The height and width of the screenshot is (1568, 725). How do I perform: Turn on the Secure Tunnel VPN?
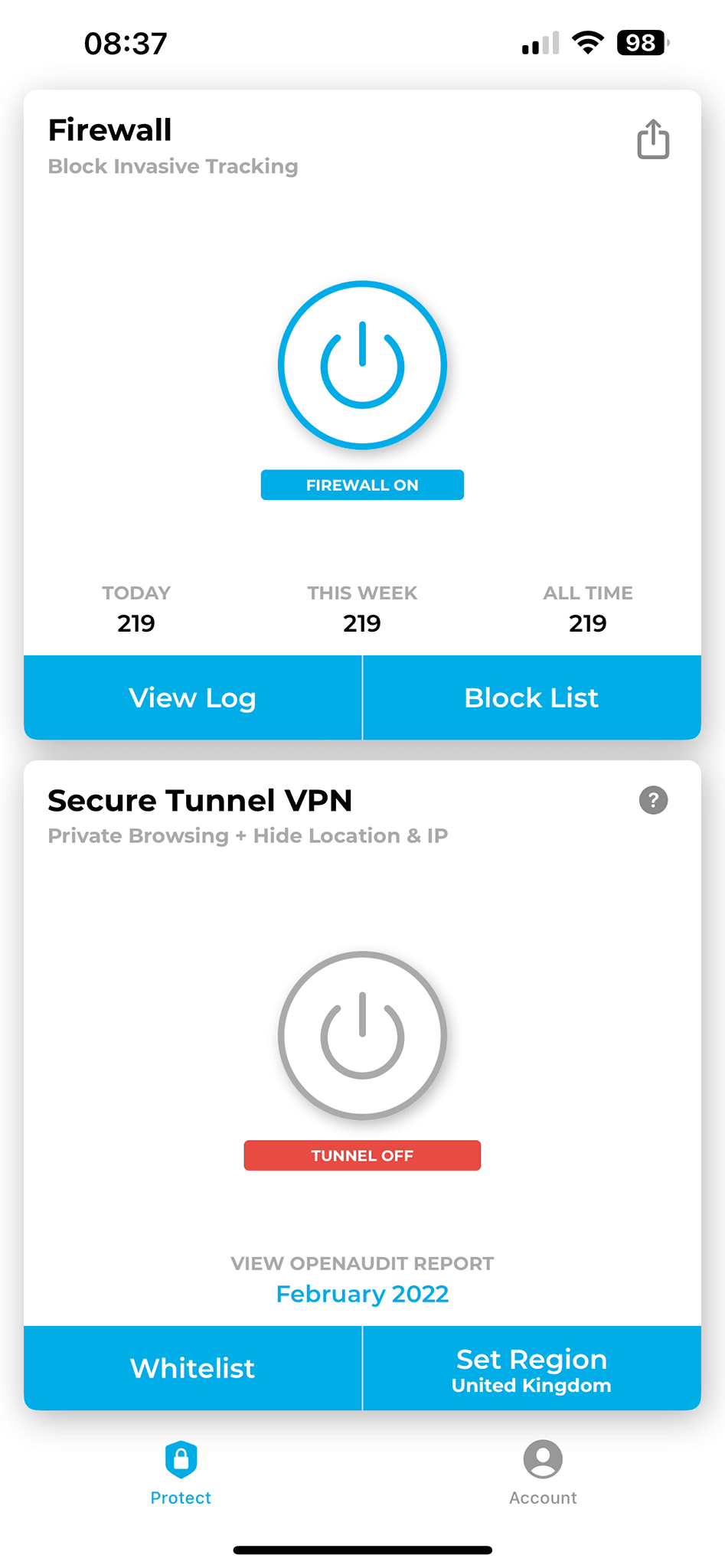362,1035
